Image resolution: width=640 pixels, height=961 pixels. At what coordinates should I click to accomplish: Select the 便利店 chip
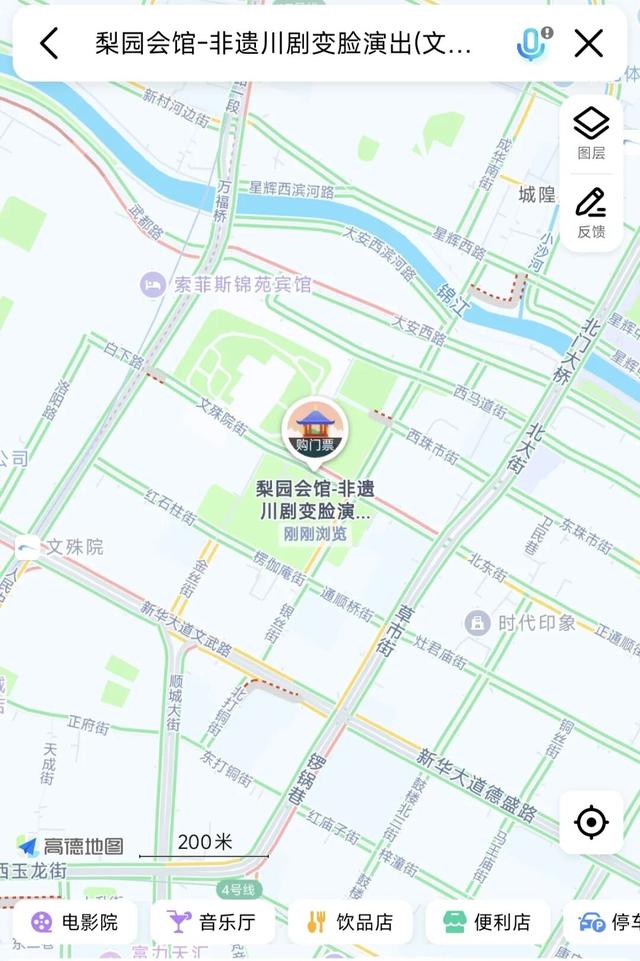pyautogui.click(x=488, y=922)
